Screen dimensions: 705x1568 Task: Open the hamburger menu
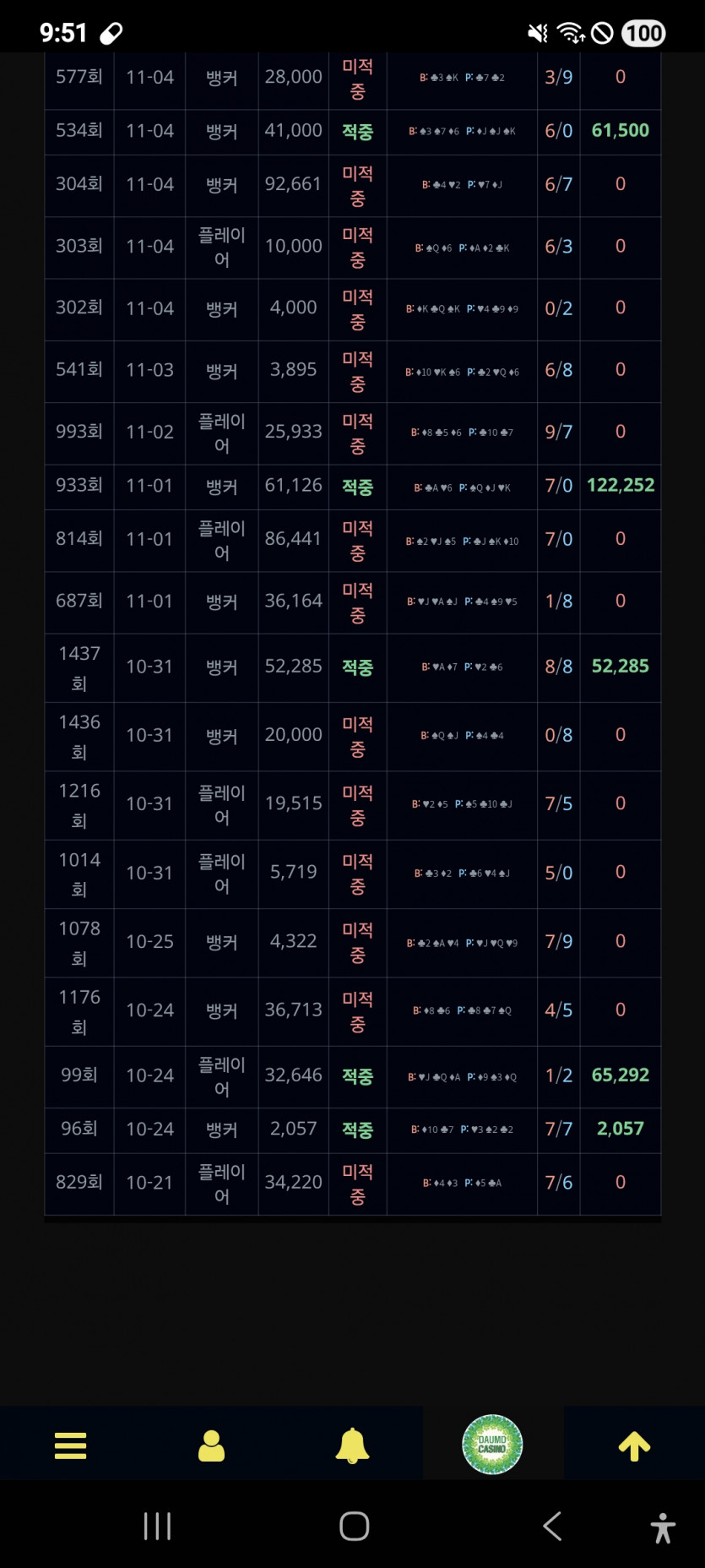pyautogui.click(x=70, y=1445)
